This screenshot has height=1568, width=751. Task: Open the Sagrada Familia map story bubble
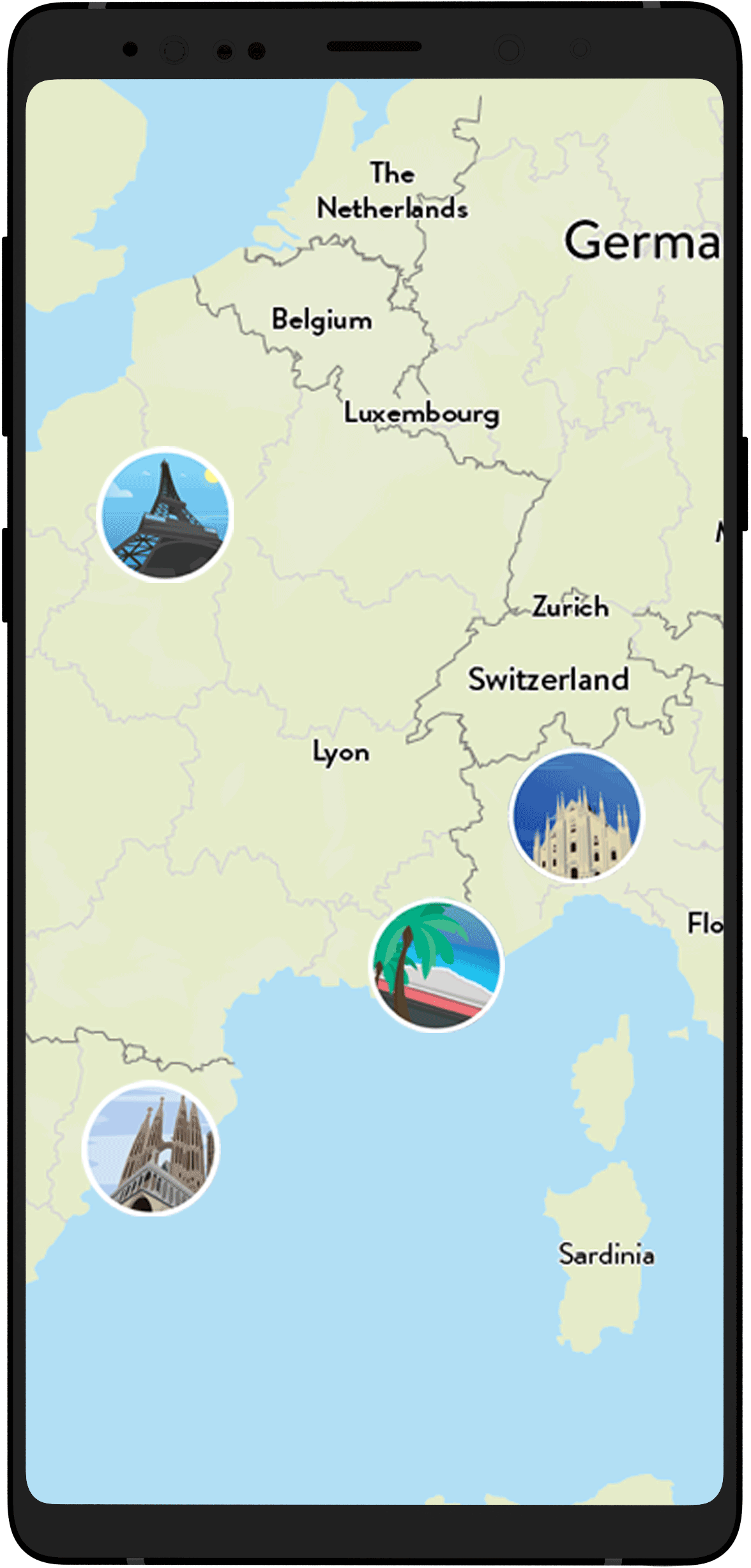pyautogui.click(x=151, y=1148)
